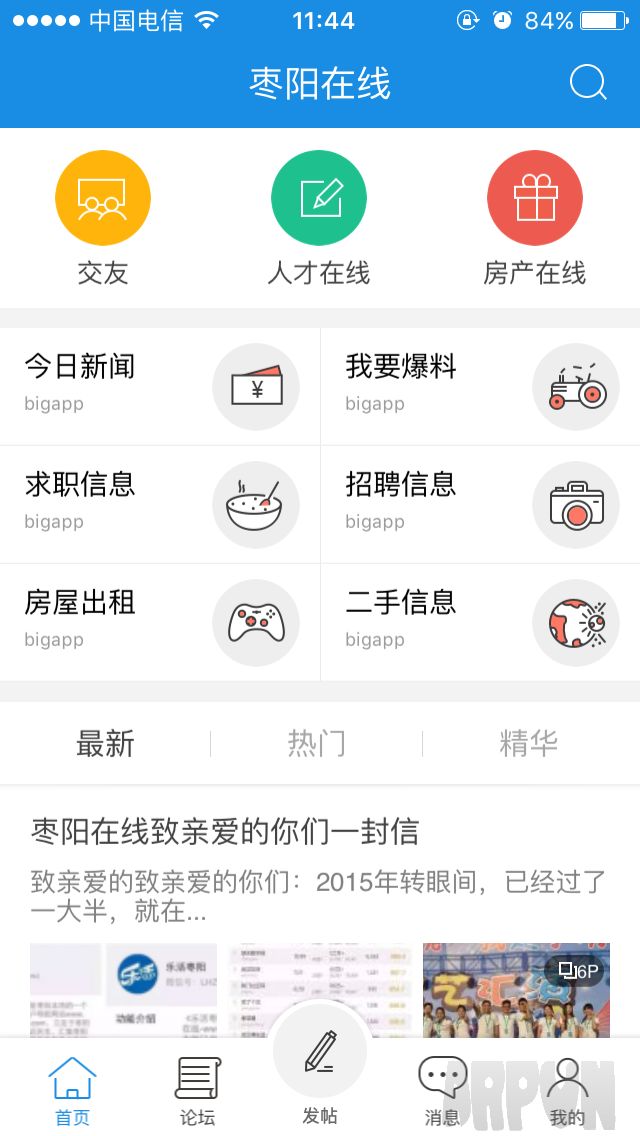Switch to the 热门 tab
The height and width of the screenshot is (1136, 640).
317,744
